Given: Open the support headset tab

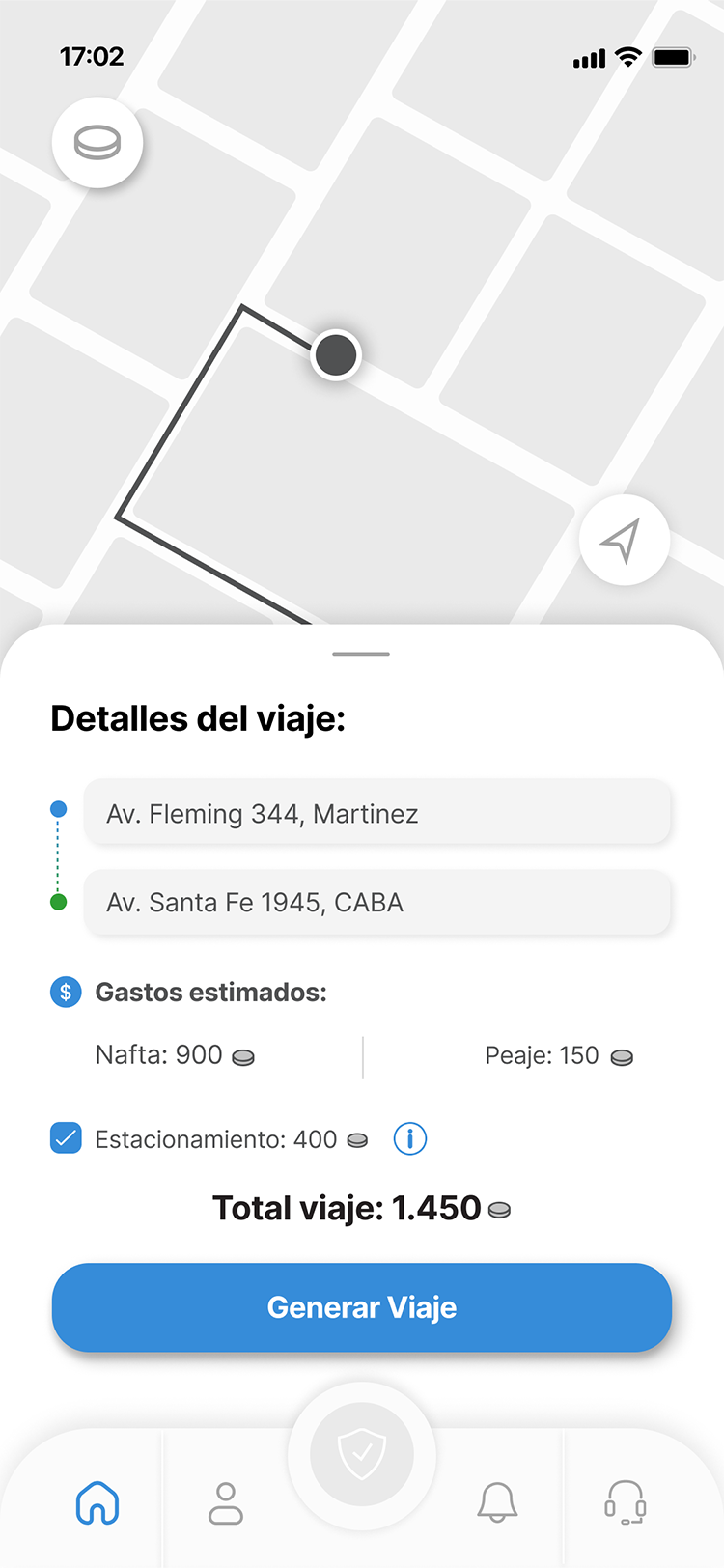Looking at the screenshot, I should 626,1502.
